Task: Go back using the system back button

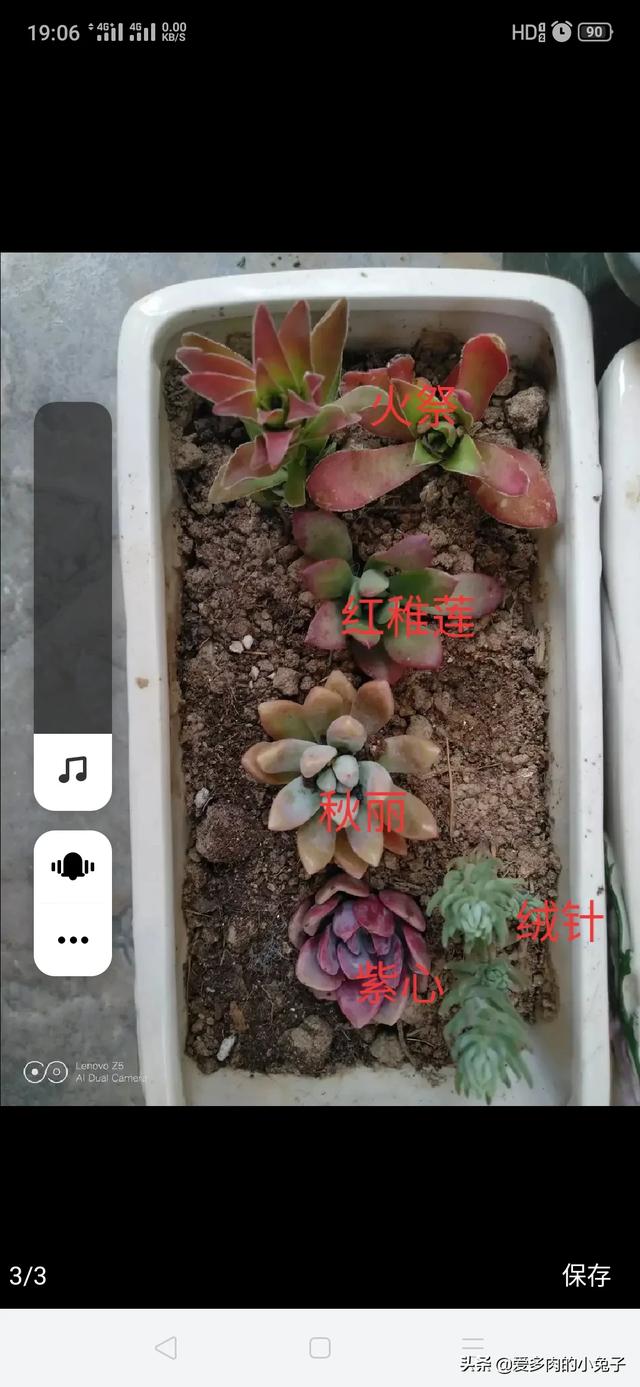Action: tap(166, 1348)
